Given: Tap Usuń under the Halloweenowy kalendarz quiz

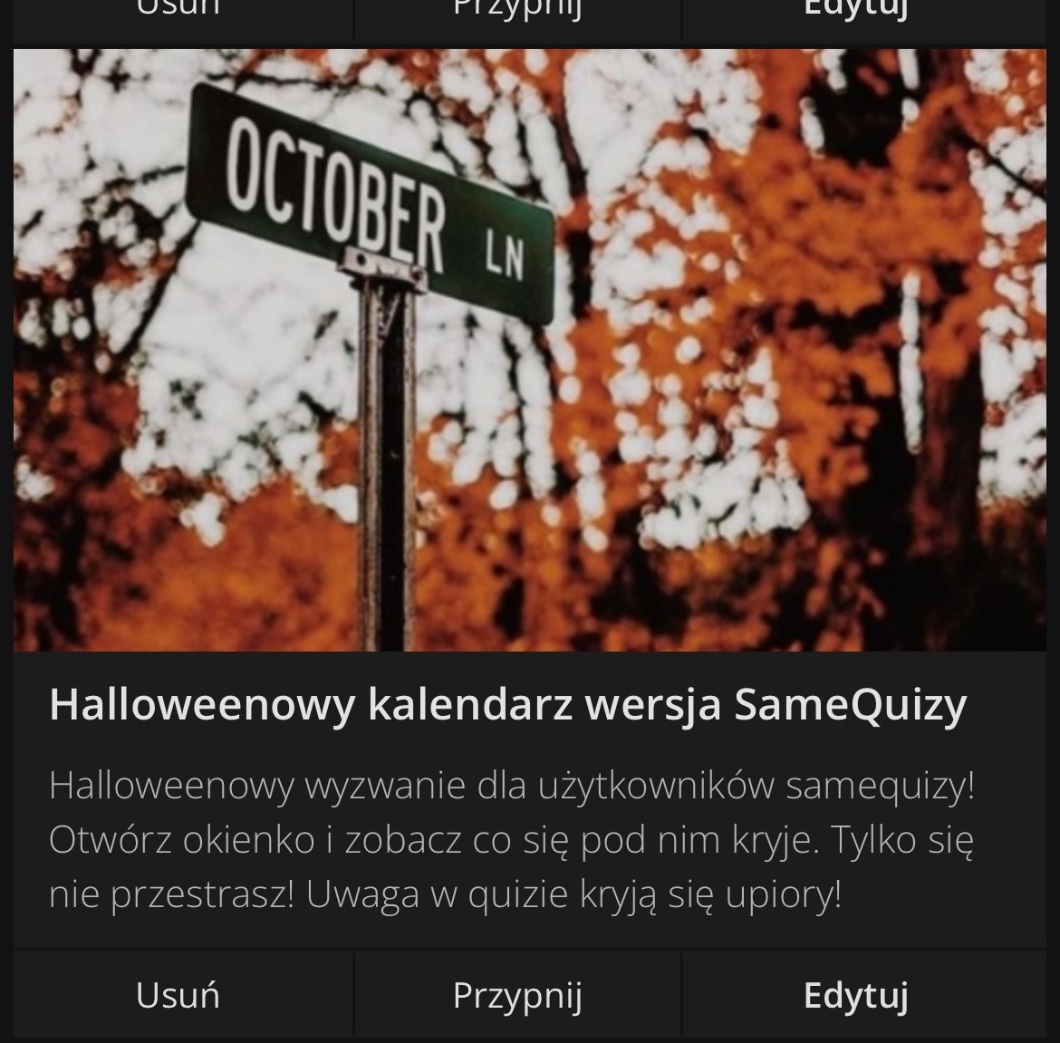Looking at the screenshot, I should coord(178,996).
